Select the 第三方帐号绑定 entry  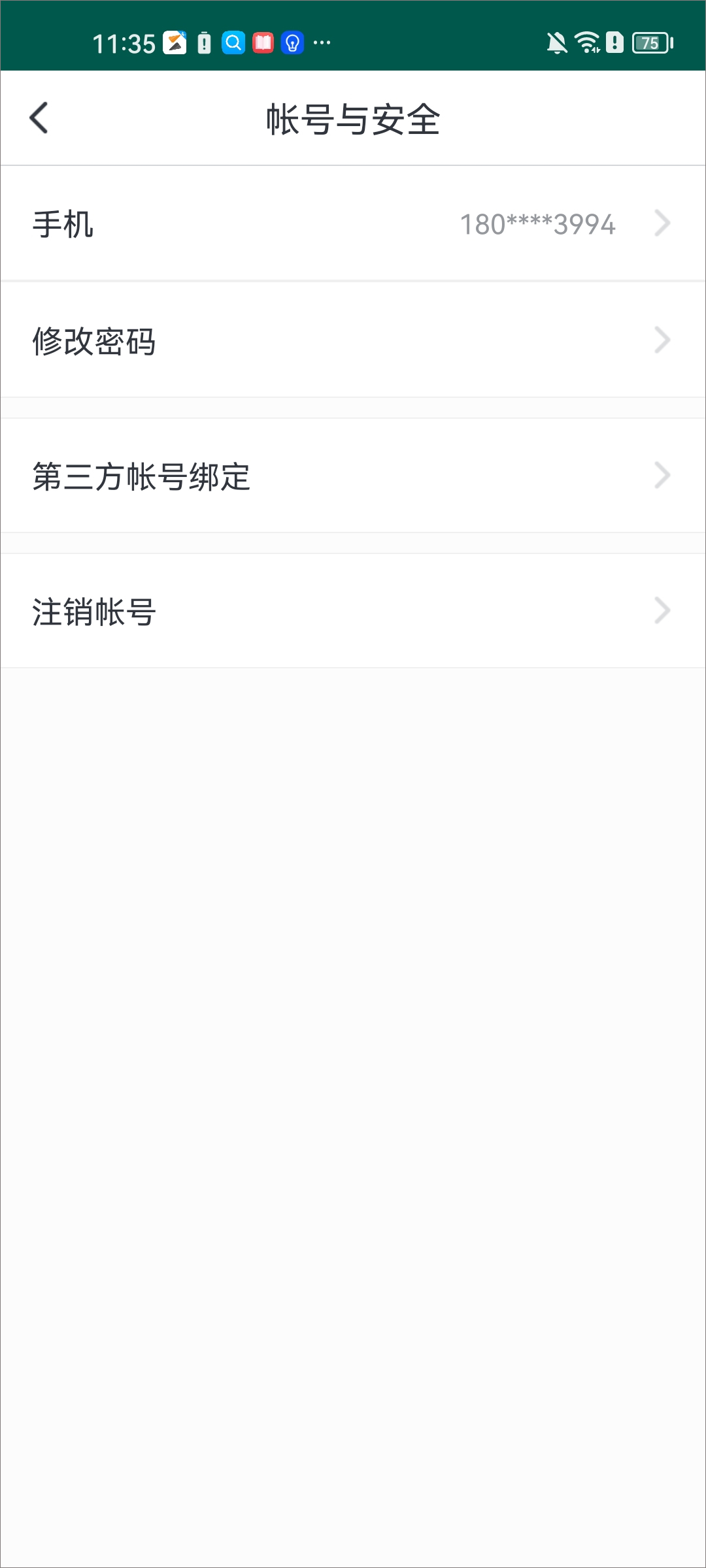point(141,475)
